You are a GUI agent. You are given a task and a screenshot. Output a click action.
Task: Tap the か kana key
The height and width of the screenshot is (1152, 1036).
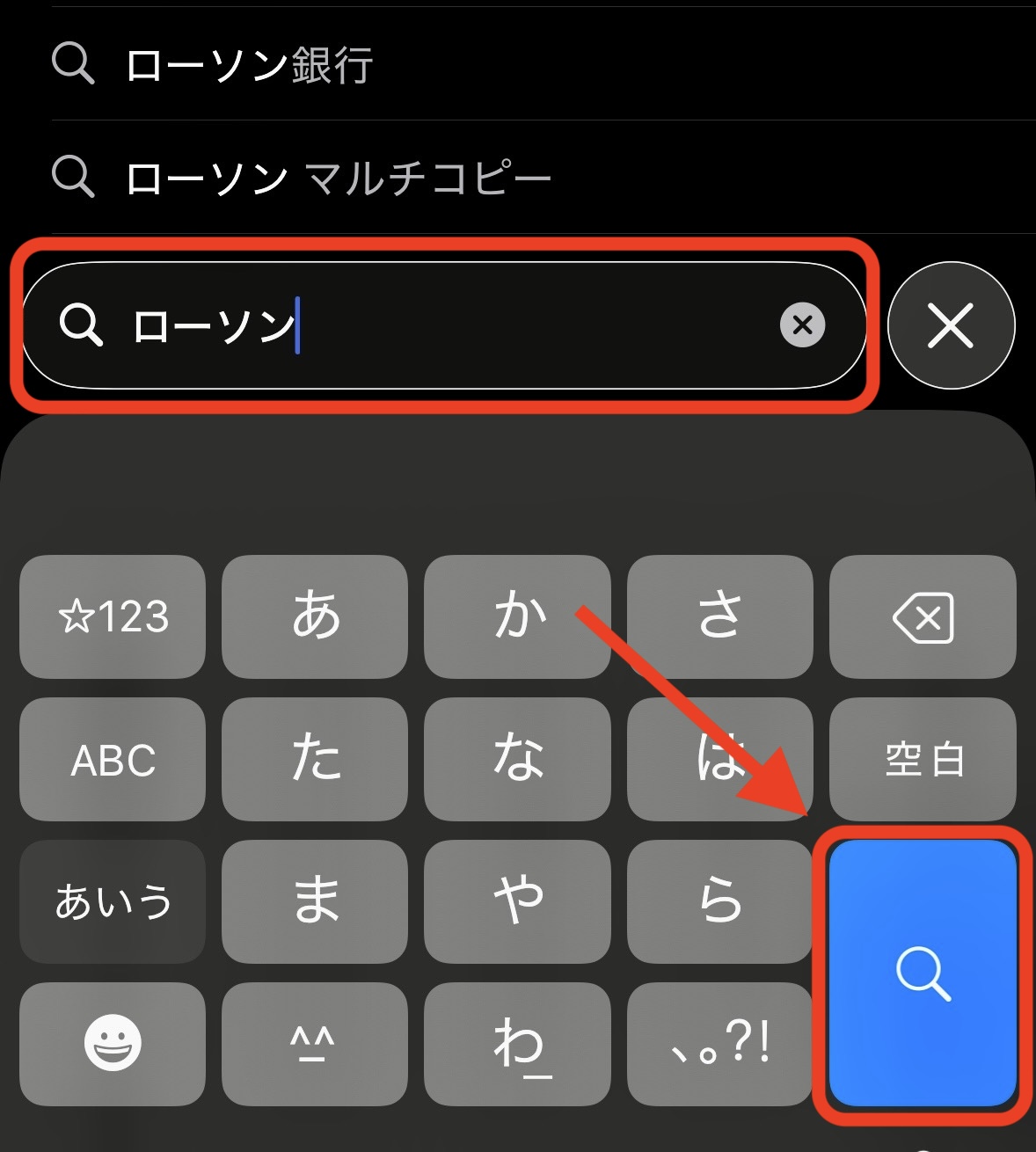516,617
